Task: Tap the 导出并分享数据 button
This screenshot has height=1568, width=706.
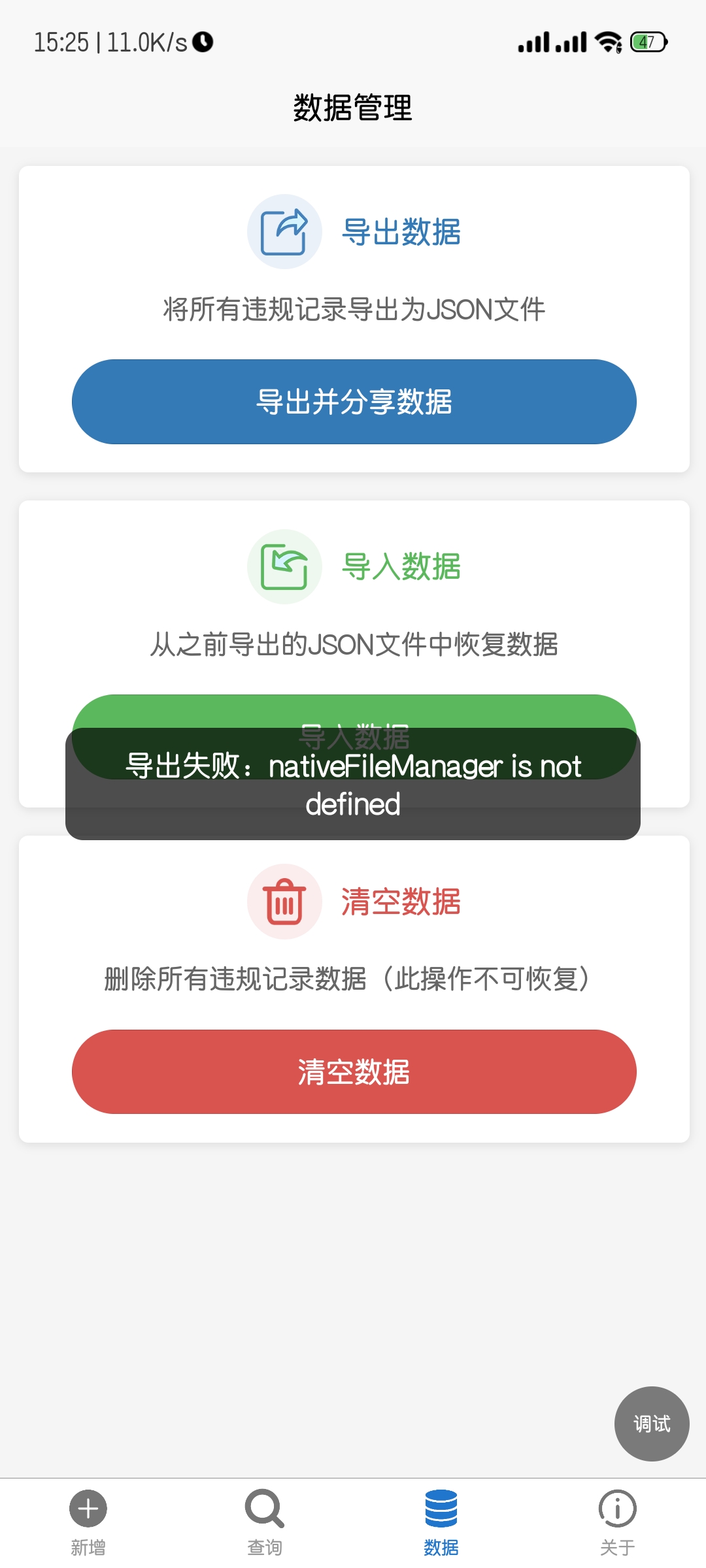Action: tap(354, 402)
